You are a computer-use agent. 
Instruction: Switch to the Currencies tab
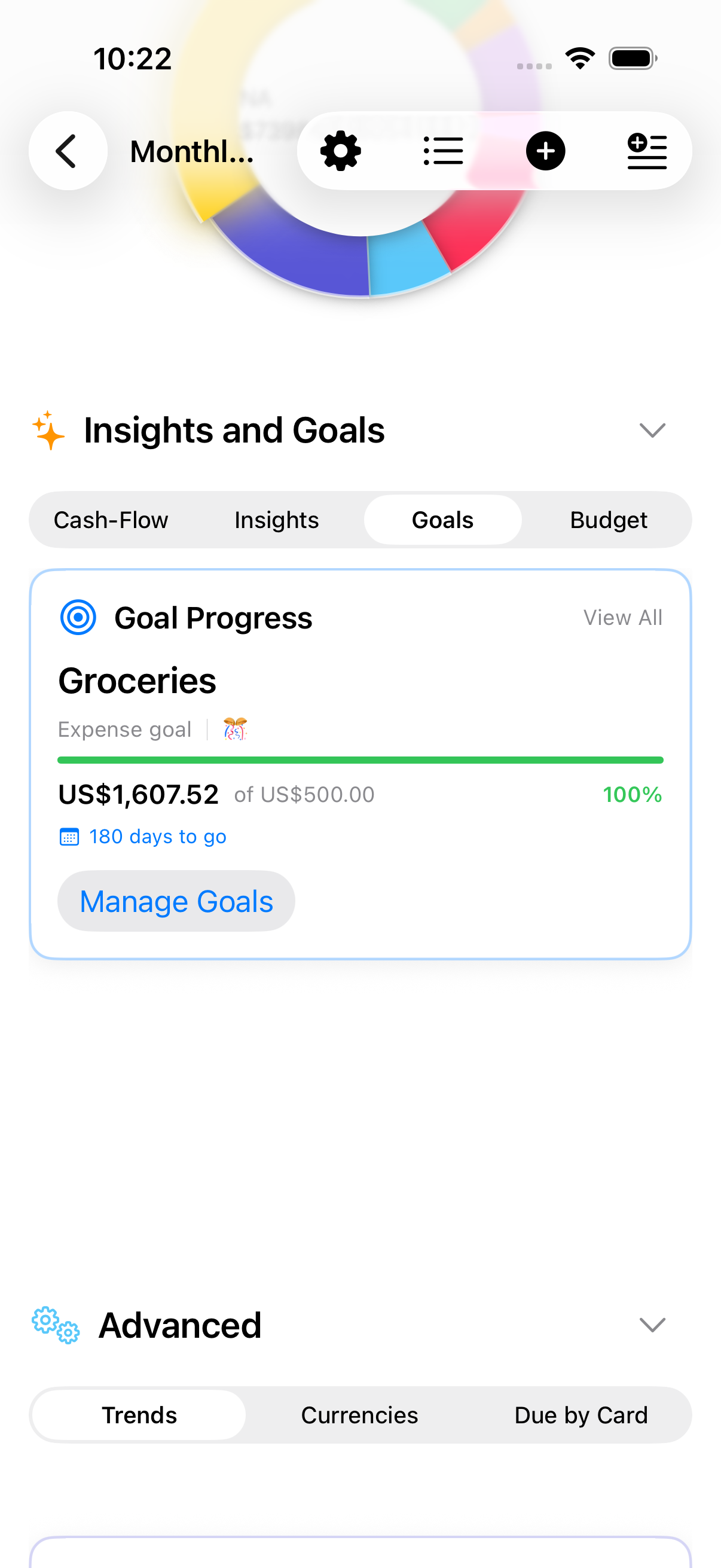(x=359, y=1416)
